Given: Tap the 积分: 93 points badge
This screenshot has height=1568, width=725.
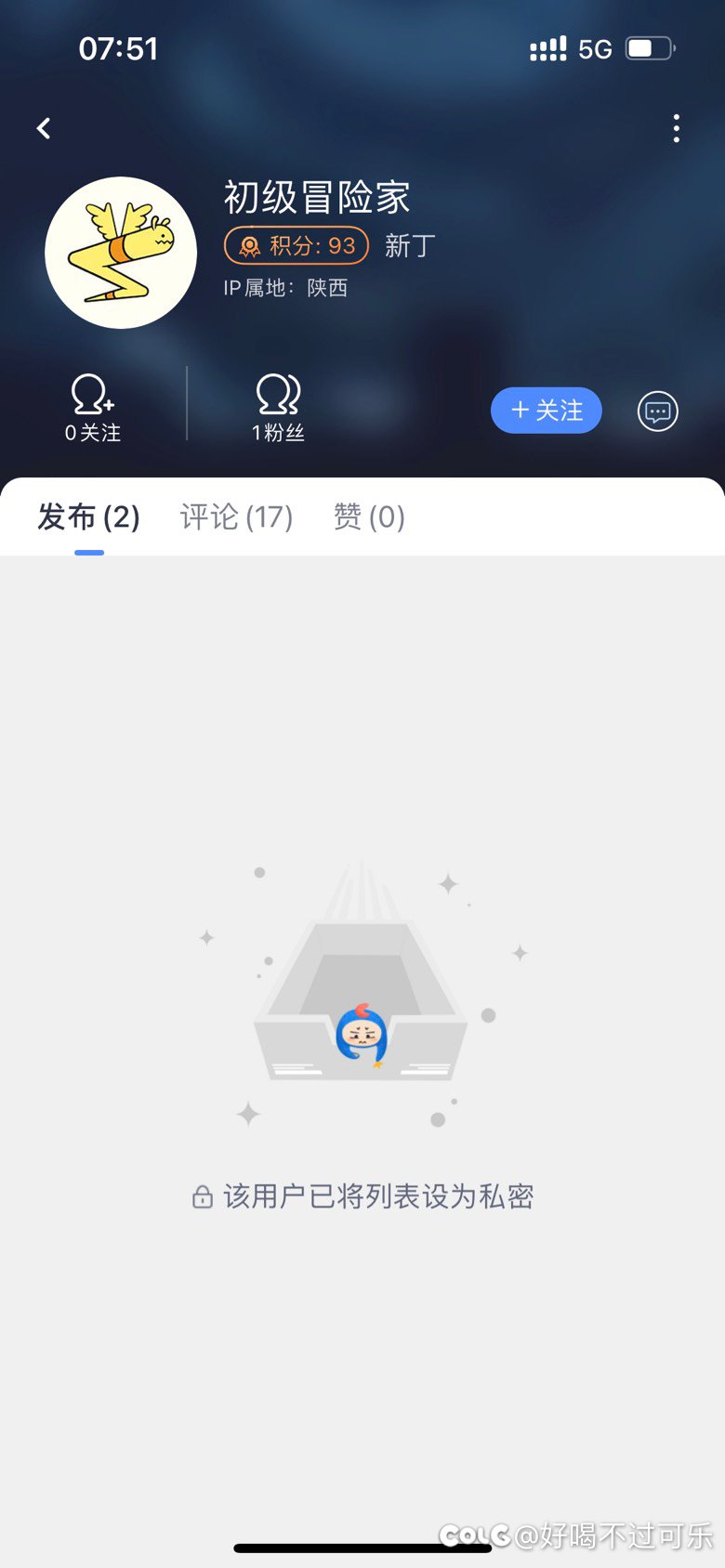Looking at the screenshot, I should point(297,245).
